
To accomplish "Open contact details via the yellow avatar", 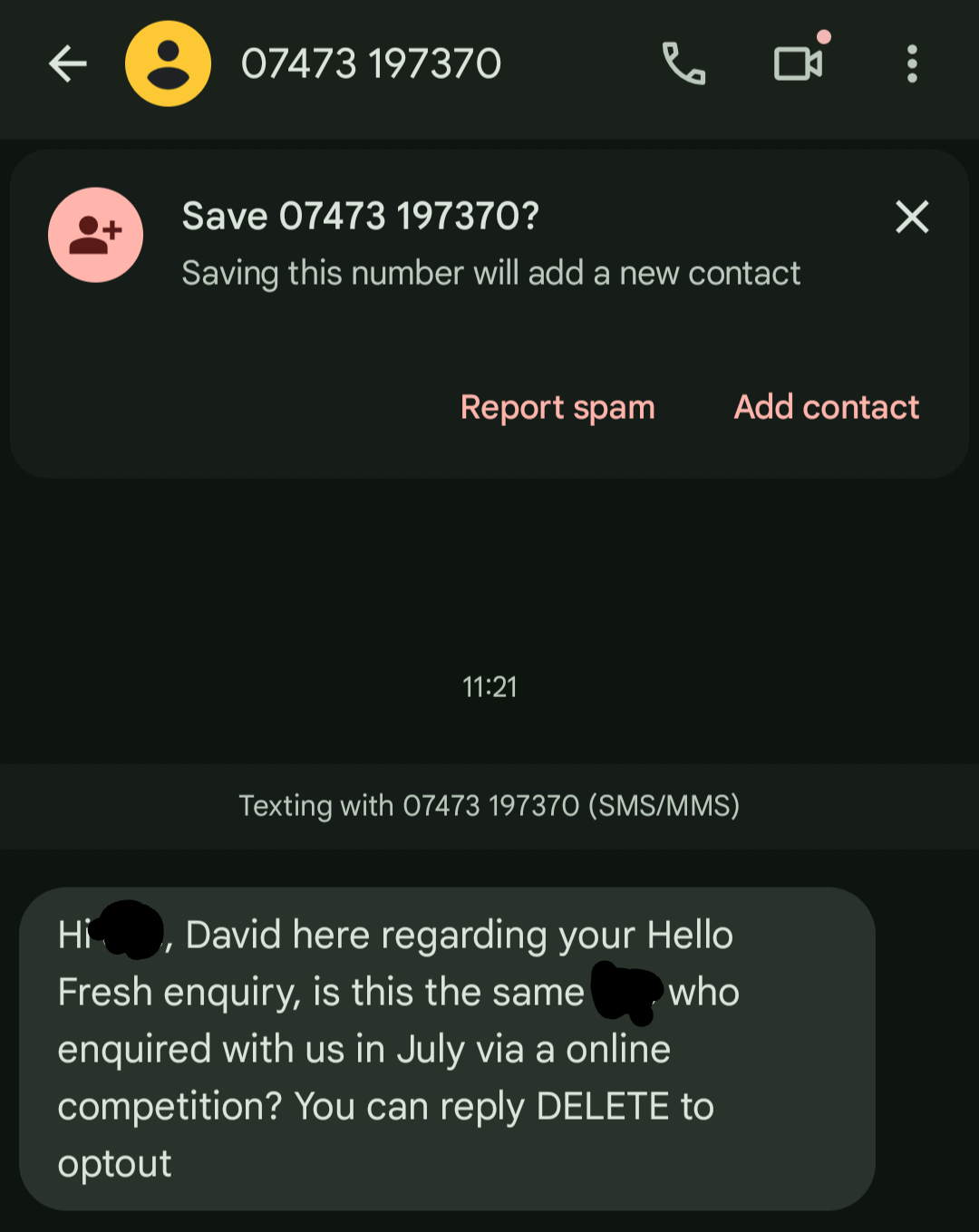I will [x=168, y=64].
